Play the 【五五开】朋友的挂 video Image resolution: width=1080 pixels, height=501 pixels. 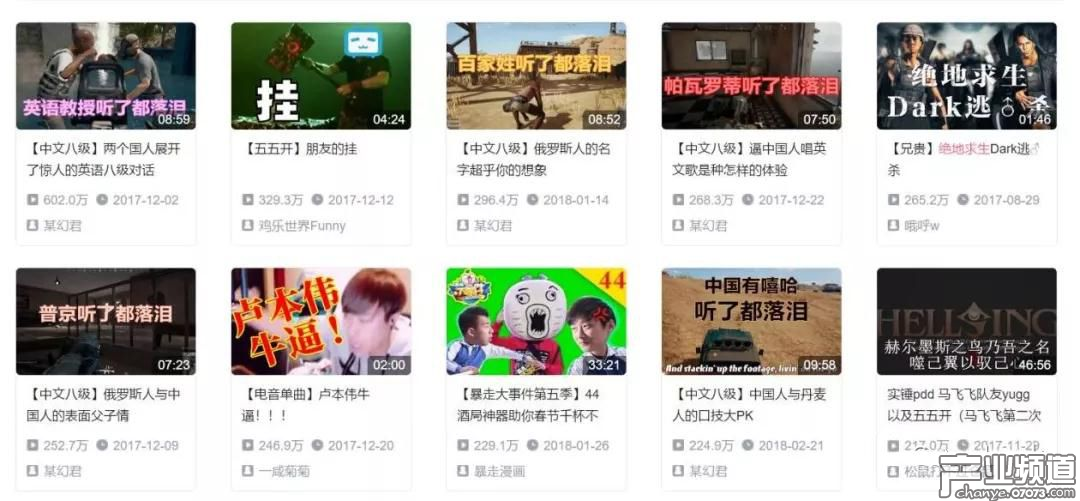320,76
